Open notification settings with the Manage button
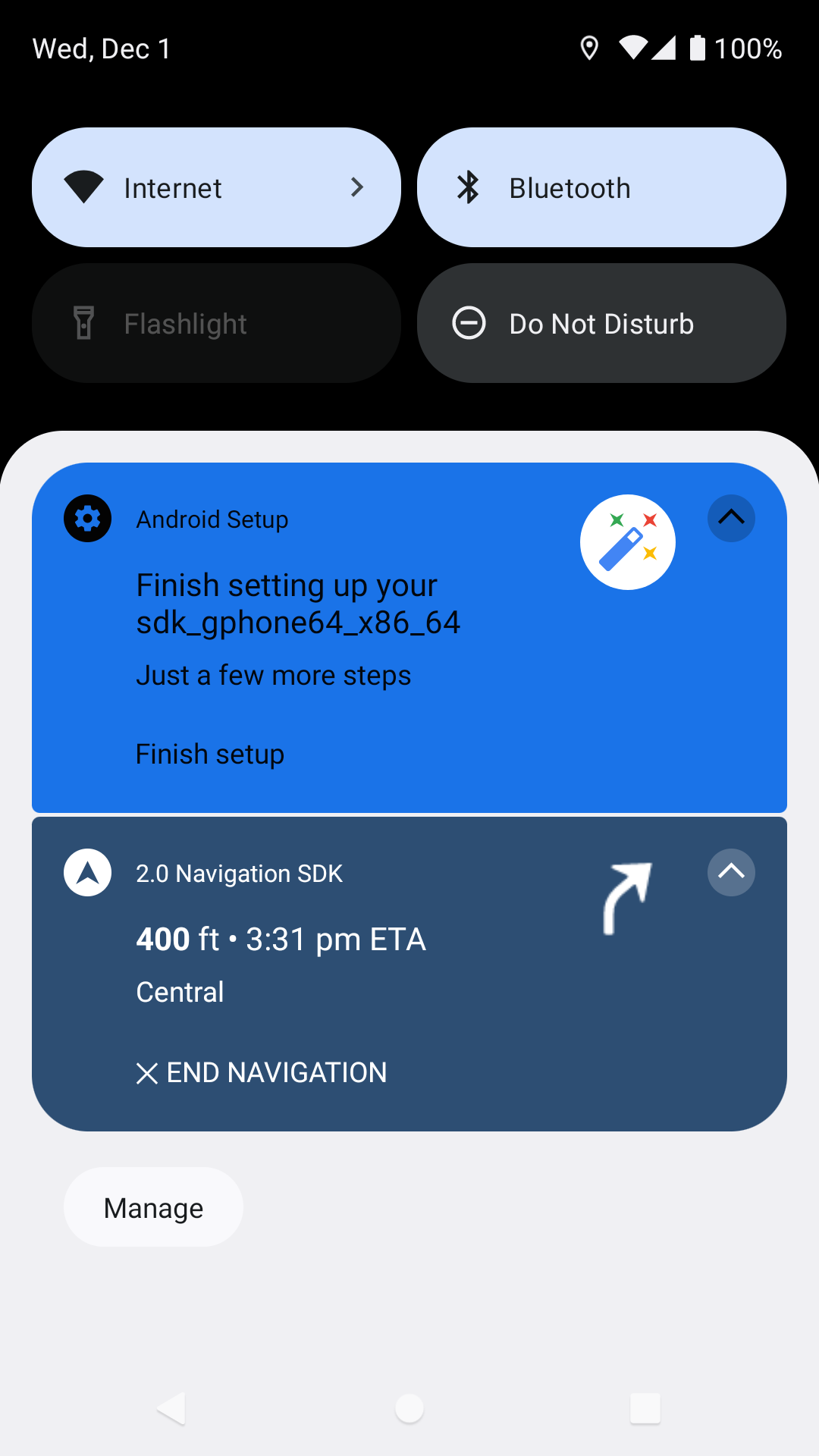This screenshot has height=1456, width=819. [152, 1207]
